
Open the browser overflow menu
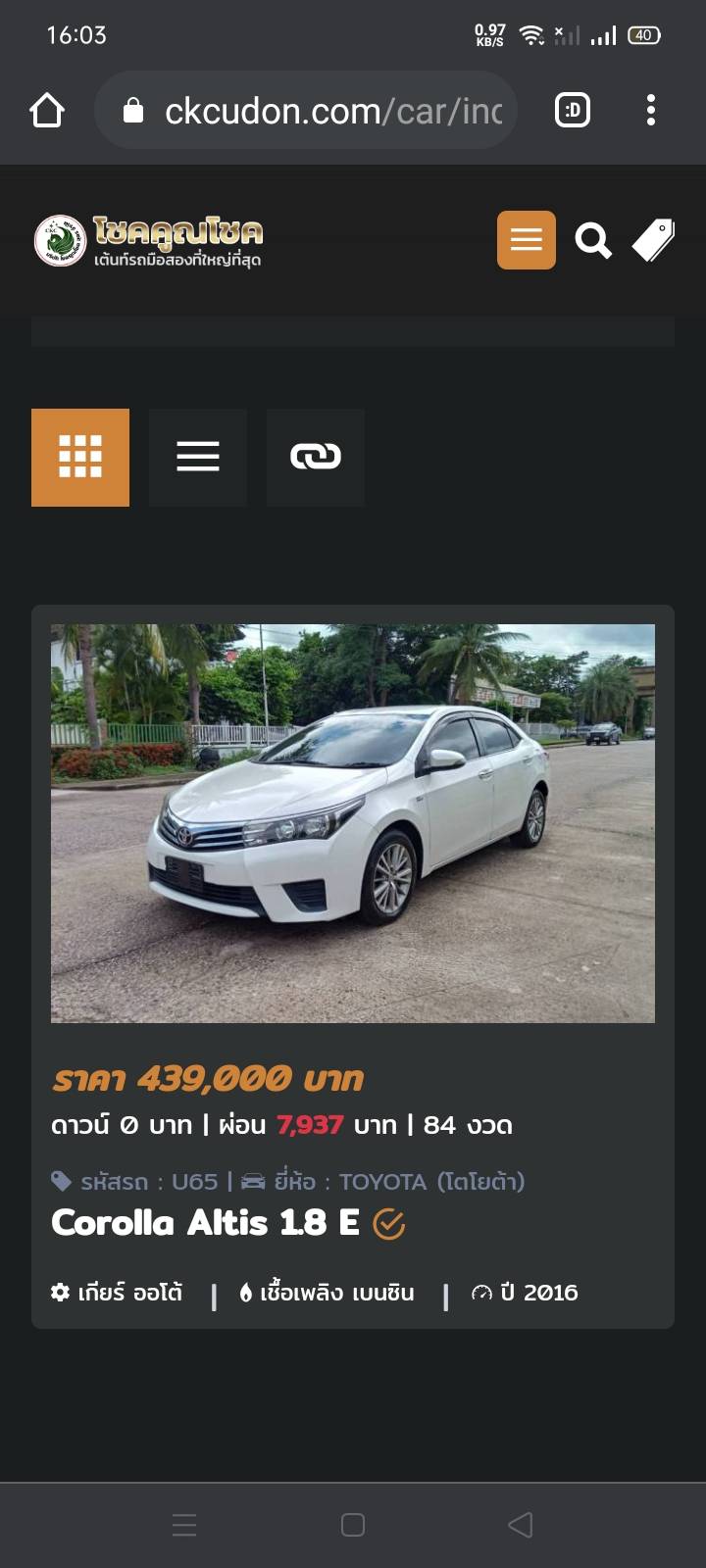(651, 111)
